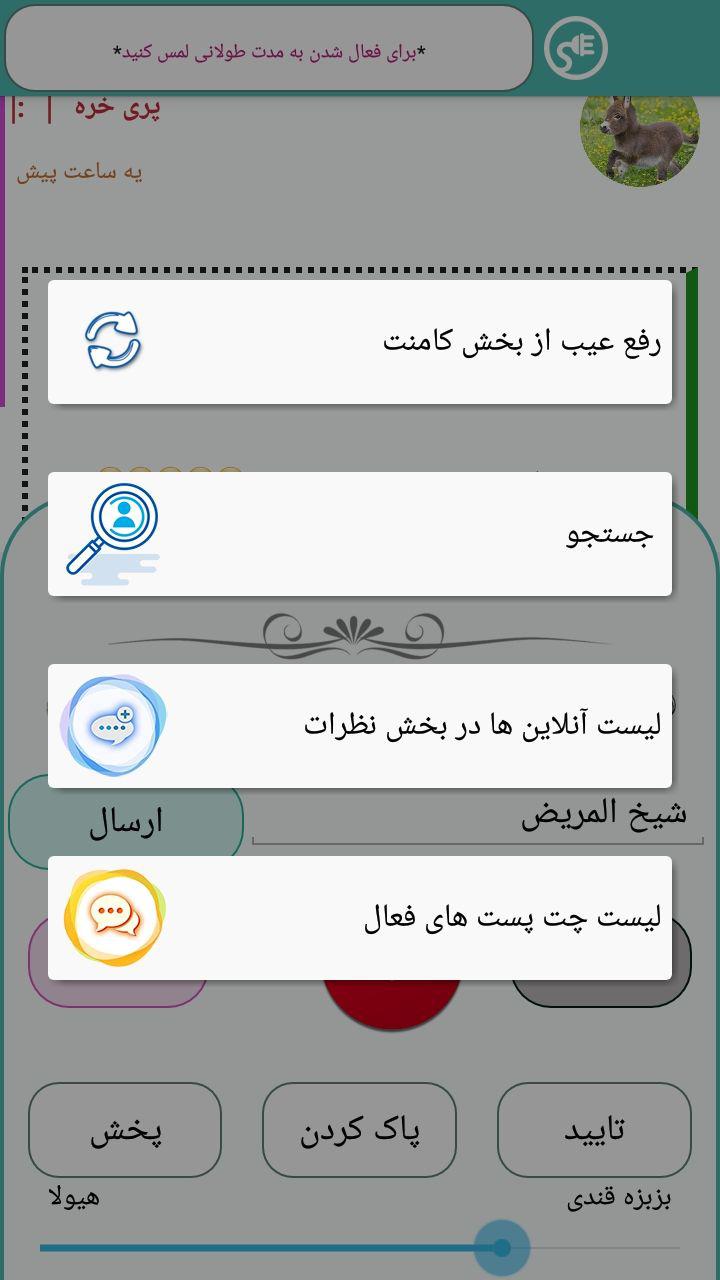
Task: Select رفع عیب از بخش کامنت option
Action: click(360, 342)
